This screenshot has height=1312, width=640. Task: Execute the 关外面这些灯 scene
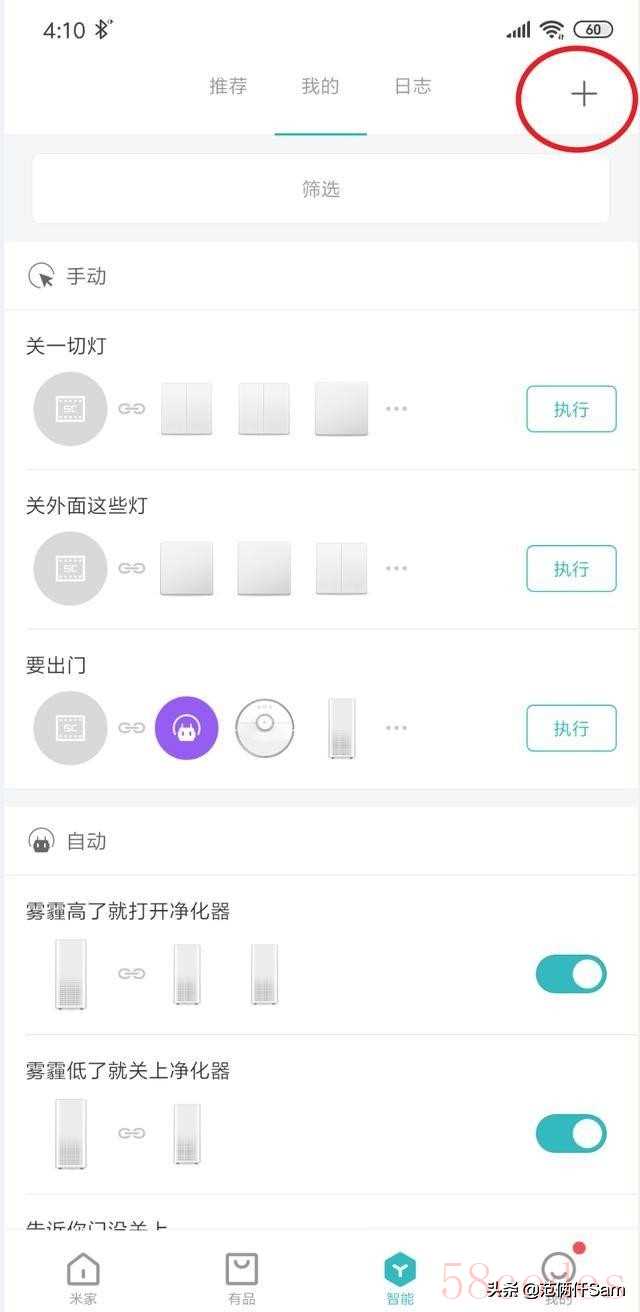point(571,568)
